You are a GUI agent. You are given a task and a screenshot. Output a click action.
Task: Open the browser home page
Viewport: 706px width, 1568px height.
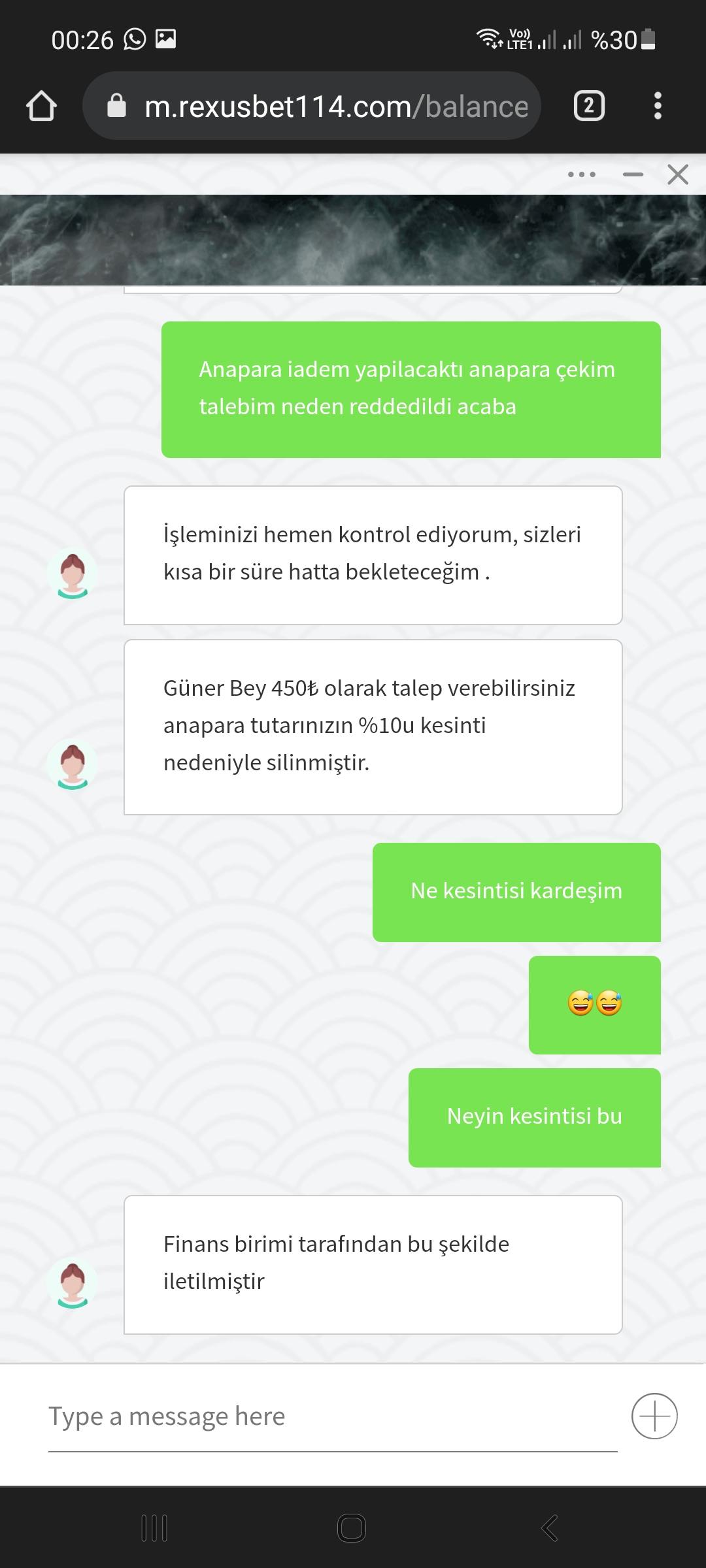(x=41, y=106)
